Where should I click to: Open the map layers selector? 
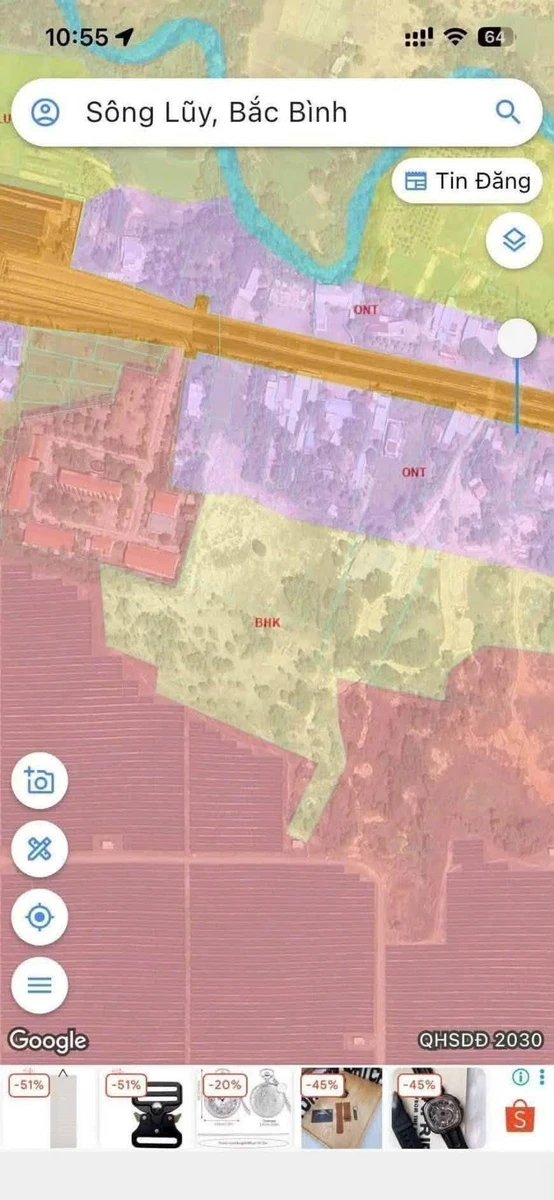514,241
